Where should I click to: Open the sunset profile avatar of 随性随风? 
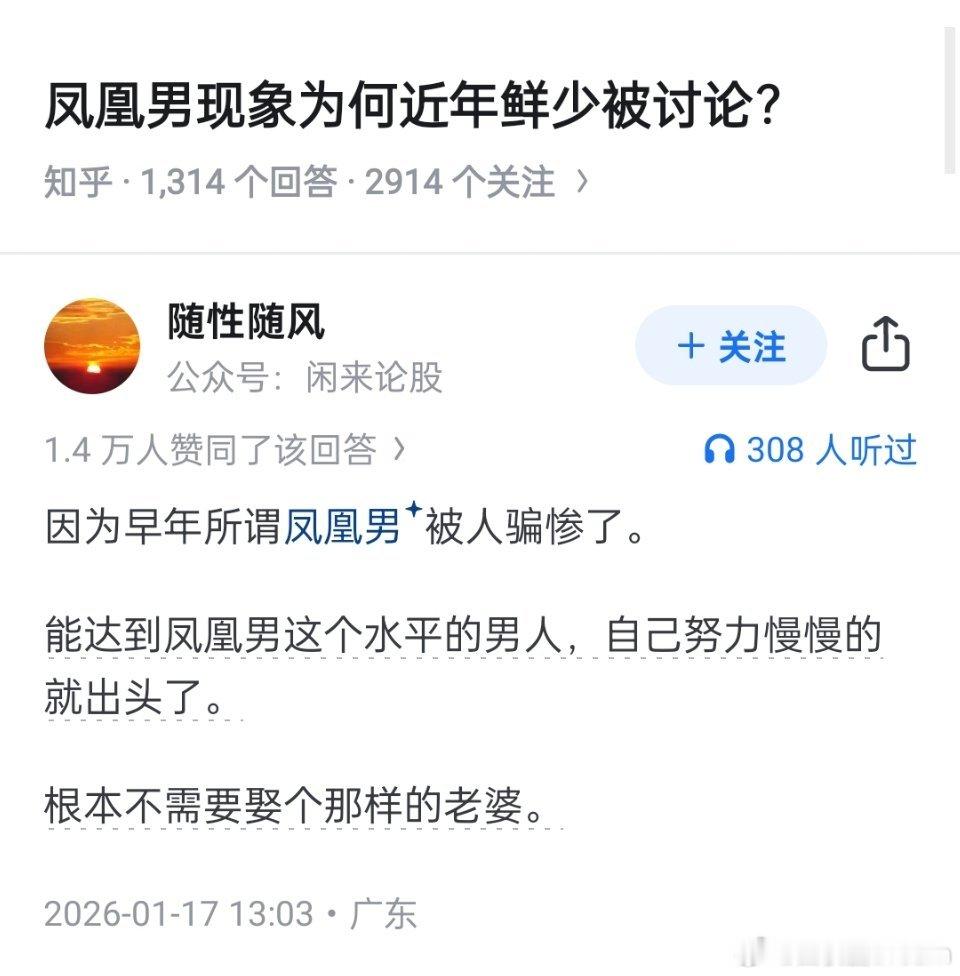(93, 348)
